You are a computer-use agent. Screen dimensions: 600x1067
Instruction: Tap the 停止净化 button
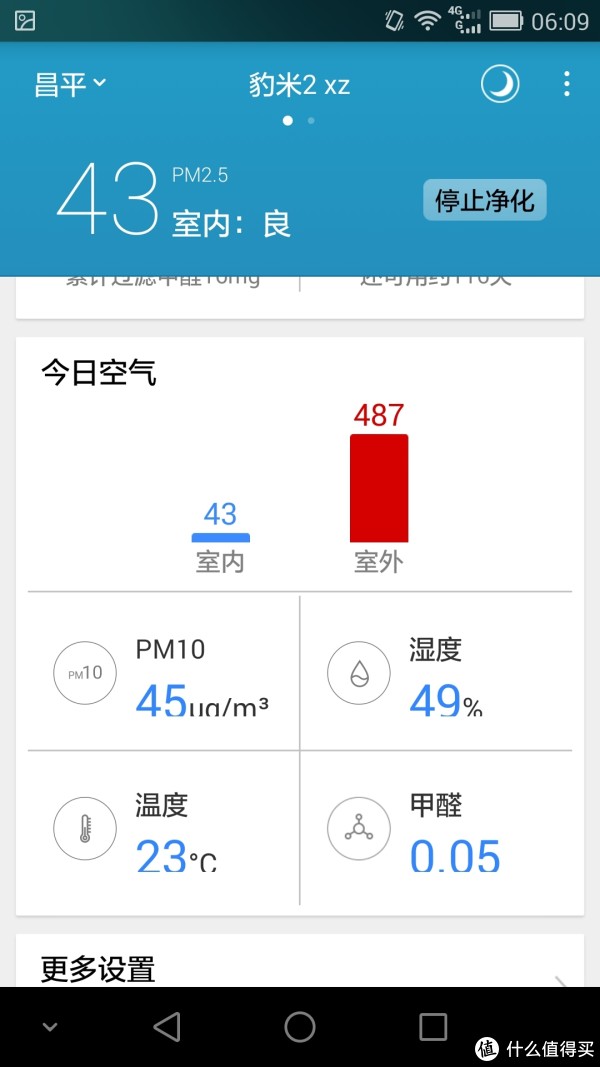484,200
